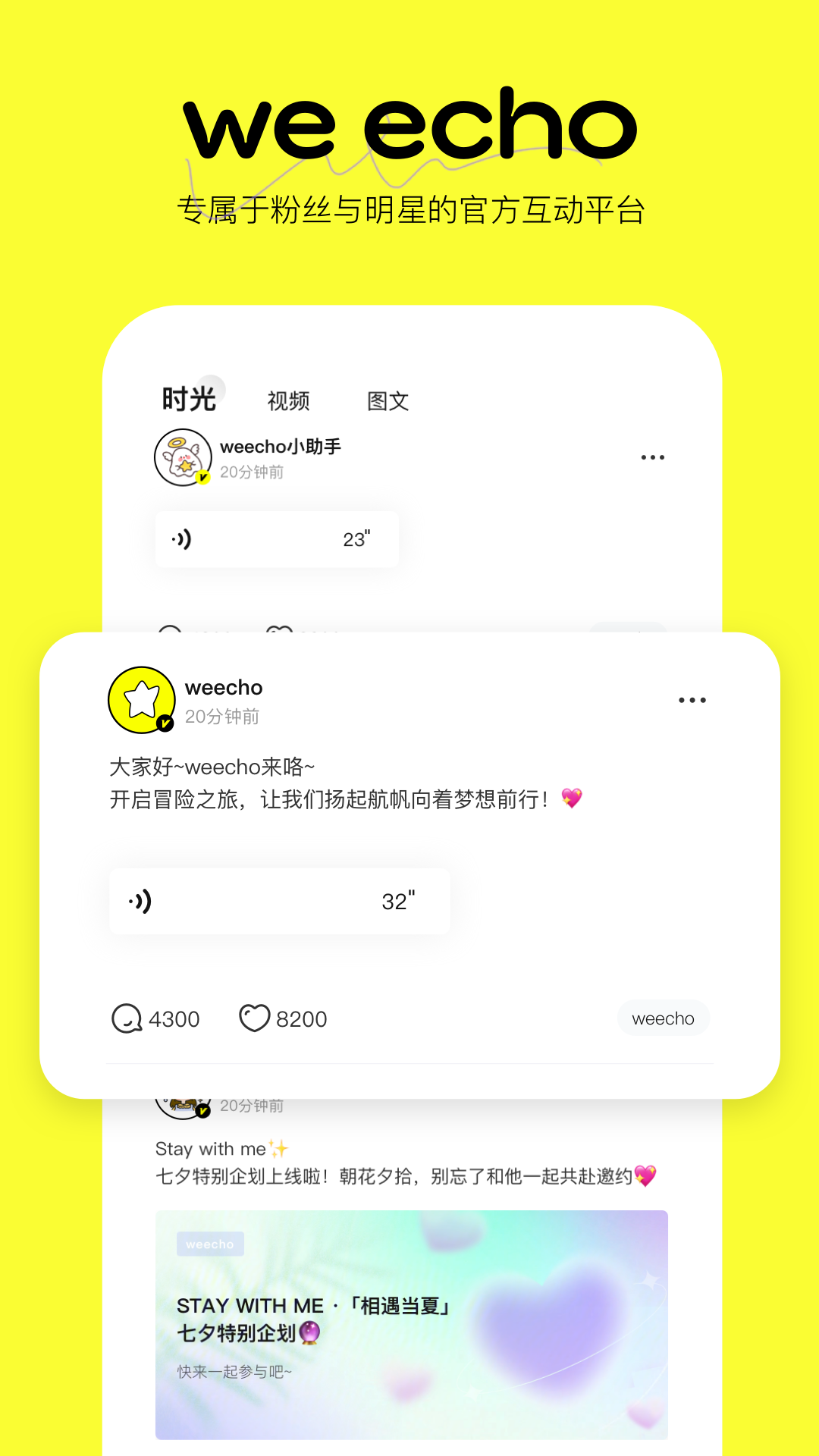Image resolution: width=819 pixels, height=1456 pixels.
Task: Open weecho小助手's profile avatar
Action: [182, 458]
